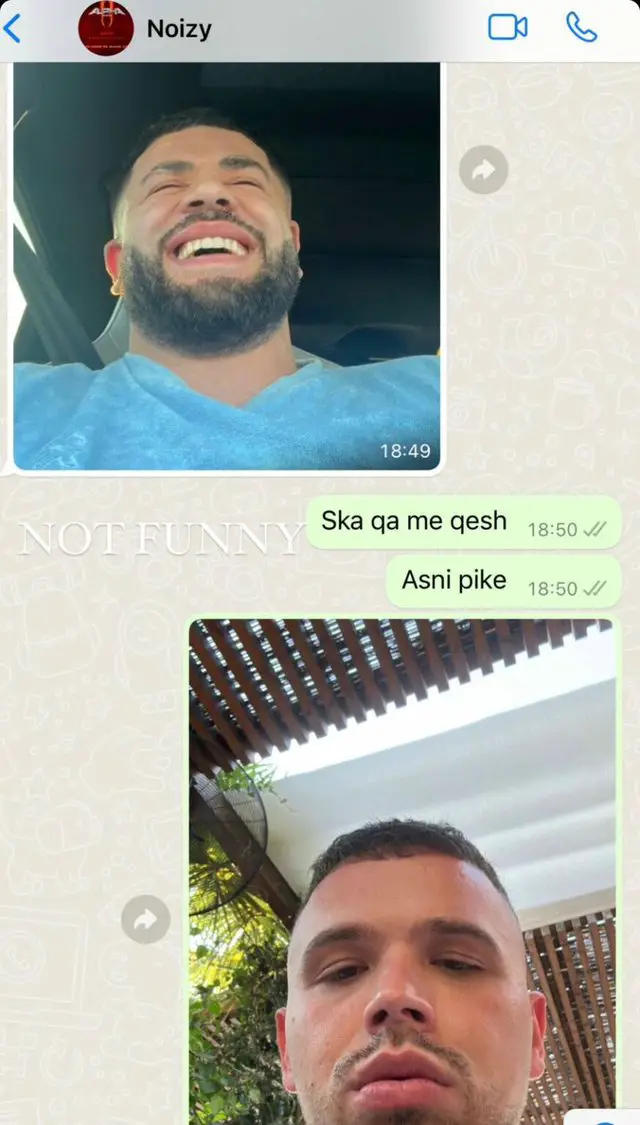Start a voice call with Noizy

click(x=581, y=27)
